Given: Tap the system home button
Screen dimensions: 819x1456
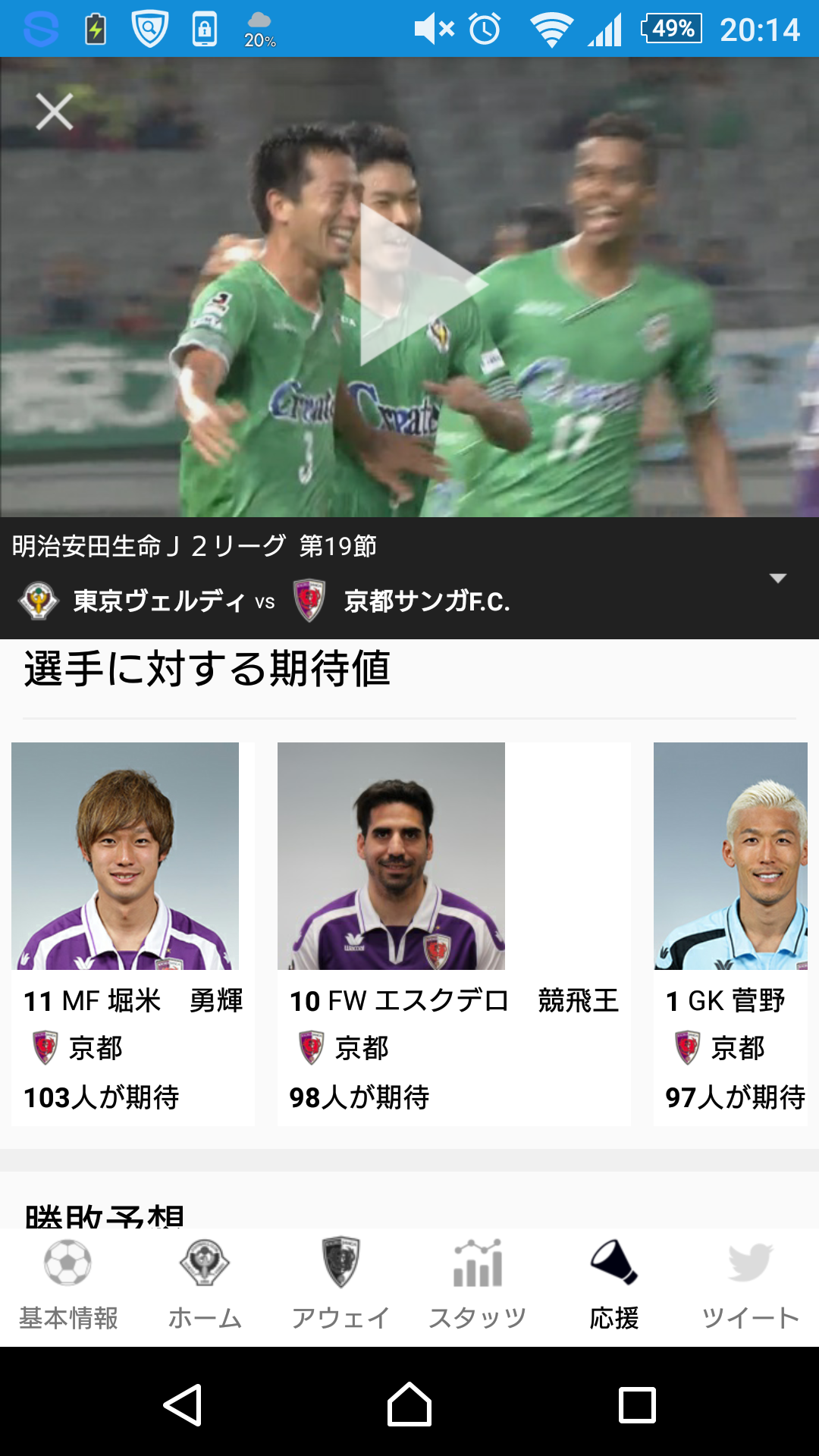Looking at the screenshot, I should tap(409, 1404).
